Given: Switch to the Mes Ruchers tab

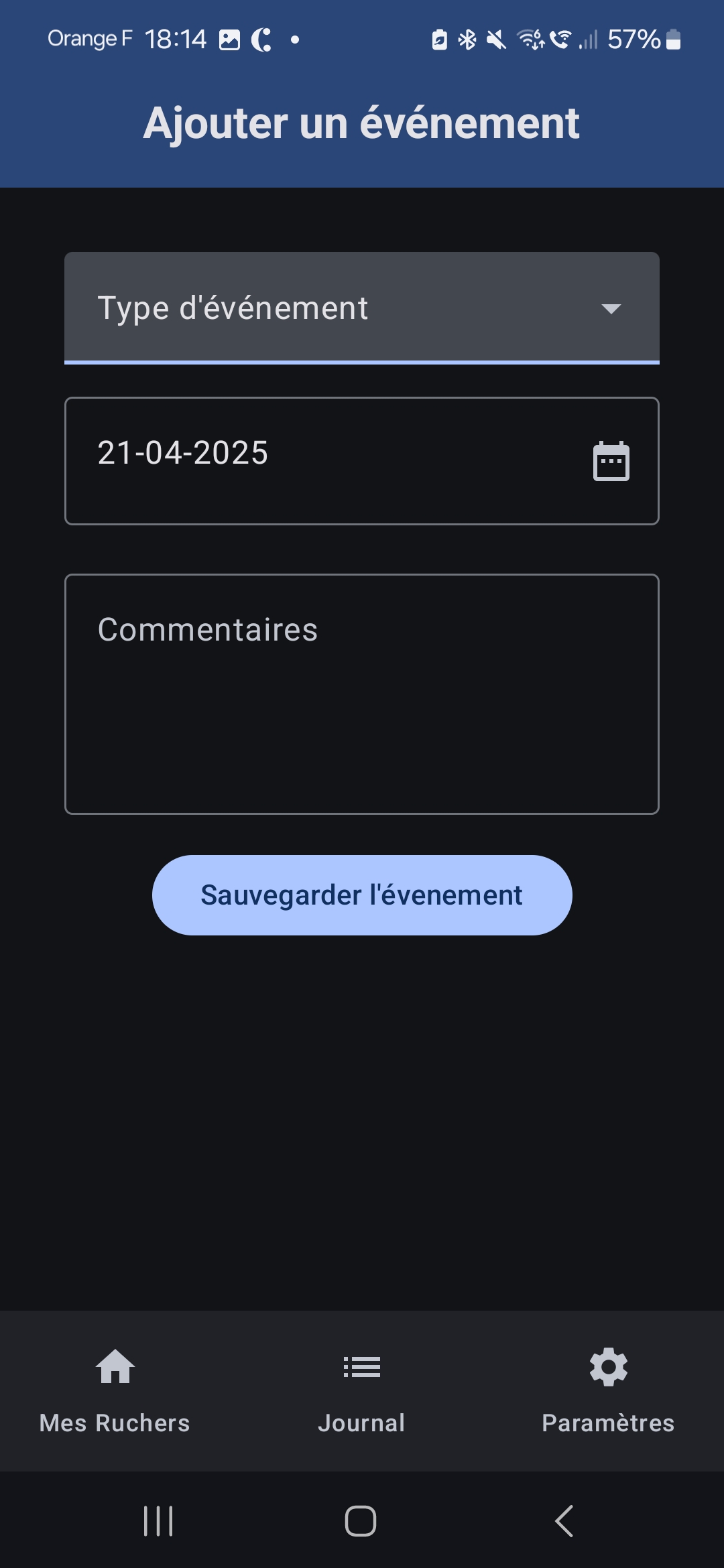Looking at the screenshot, I should (115, 1391).
